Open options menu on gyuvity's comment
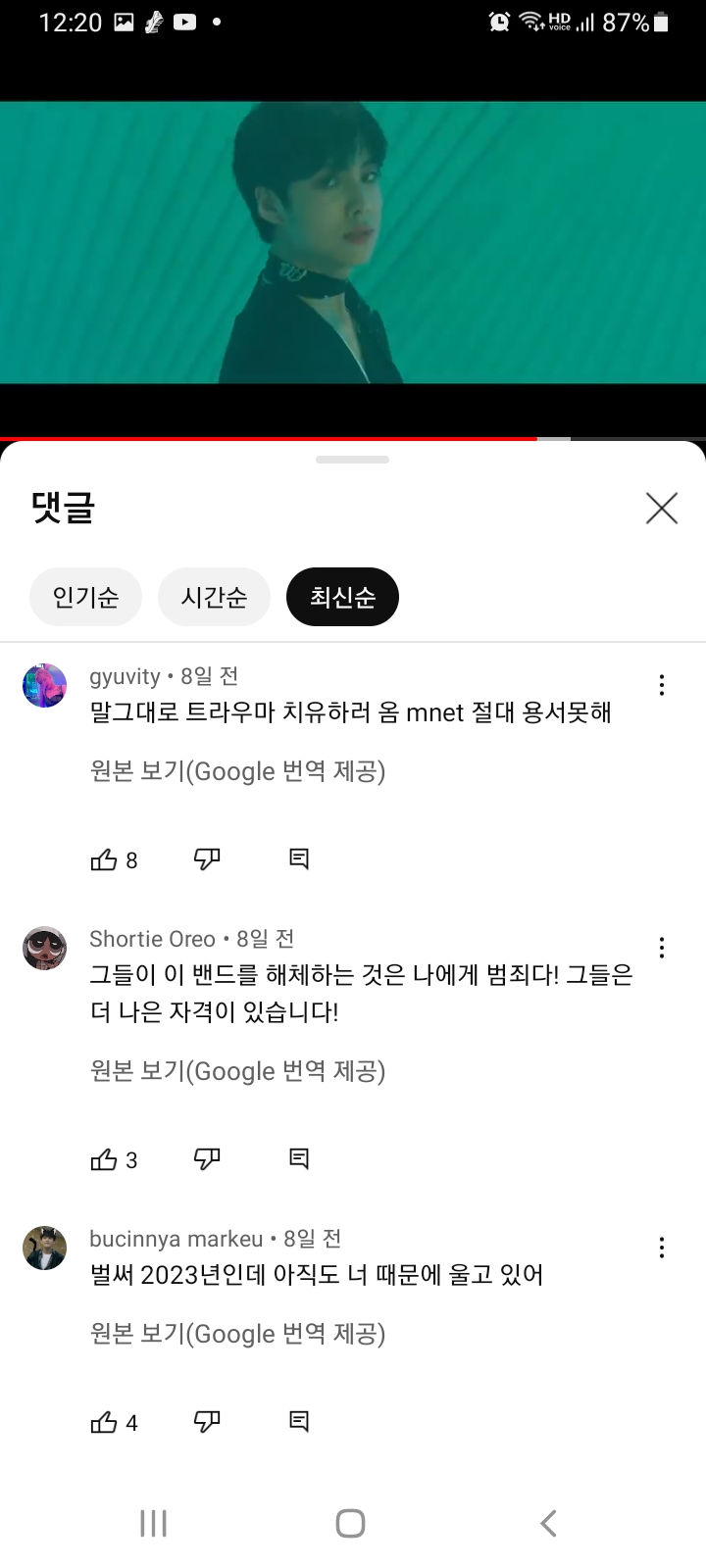706x1568 pixels. point(662,685)
